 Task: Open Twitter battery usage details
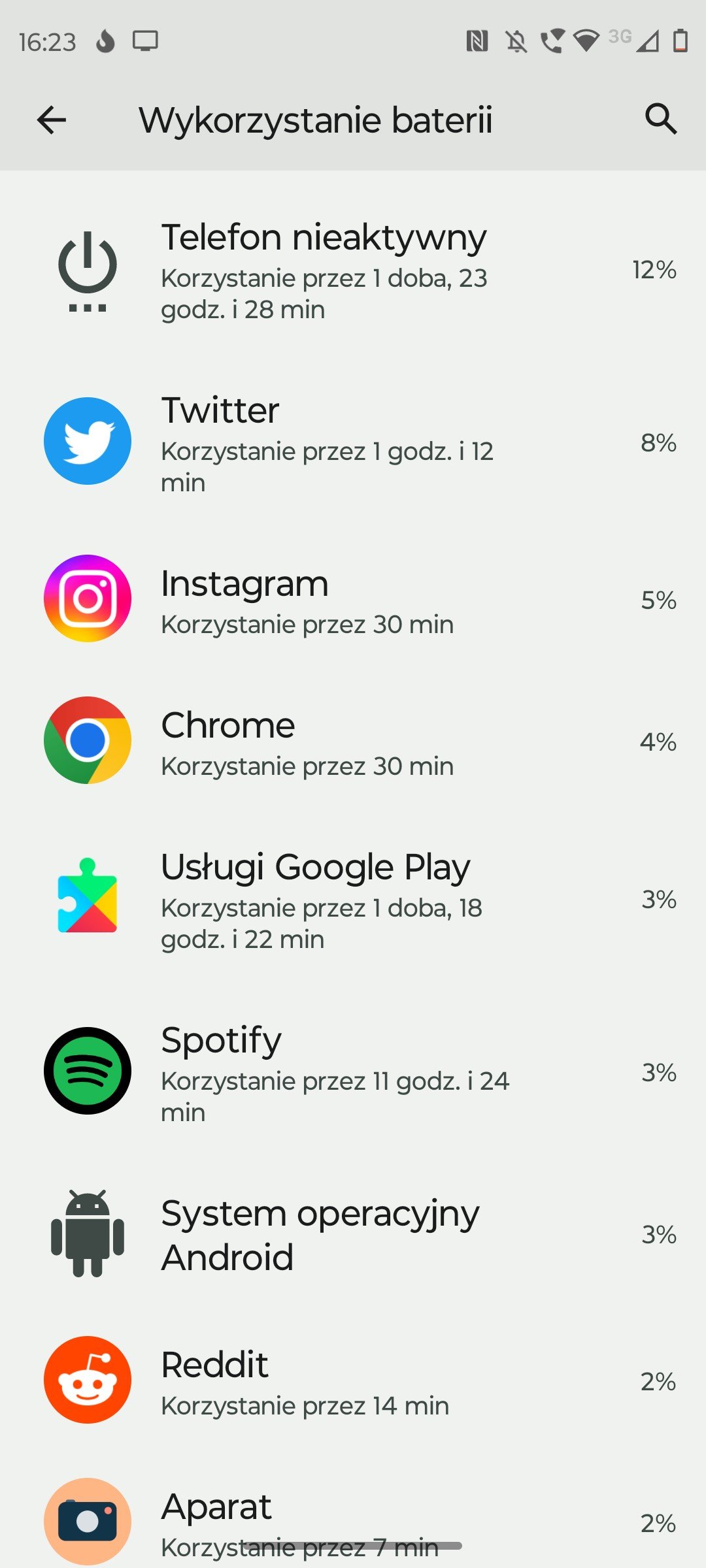pos(353,442)
